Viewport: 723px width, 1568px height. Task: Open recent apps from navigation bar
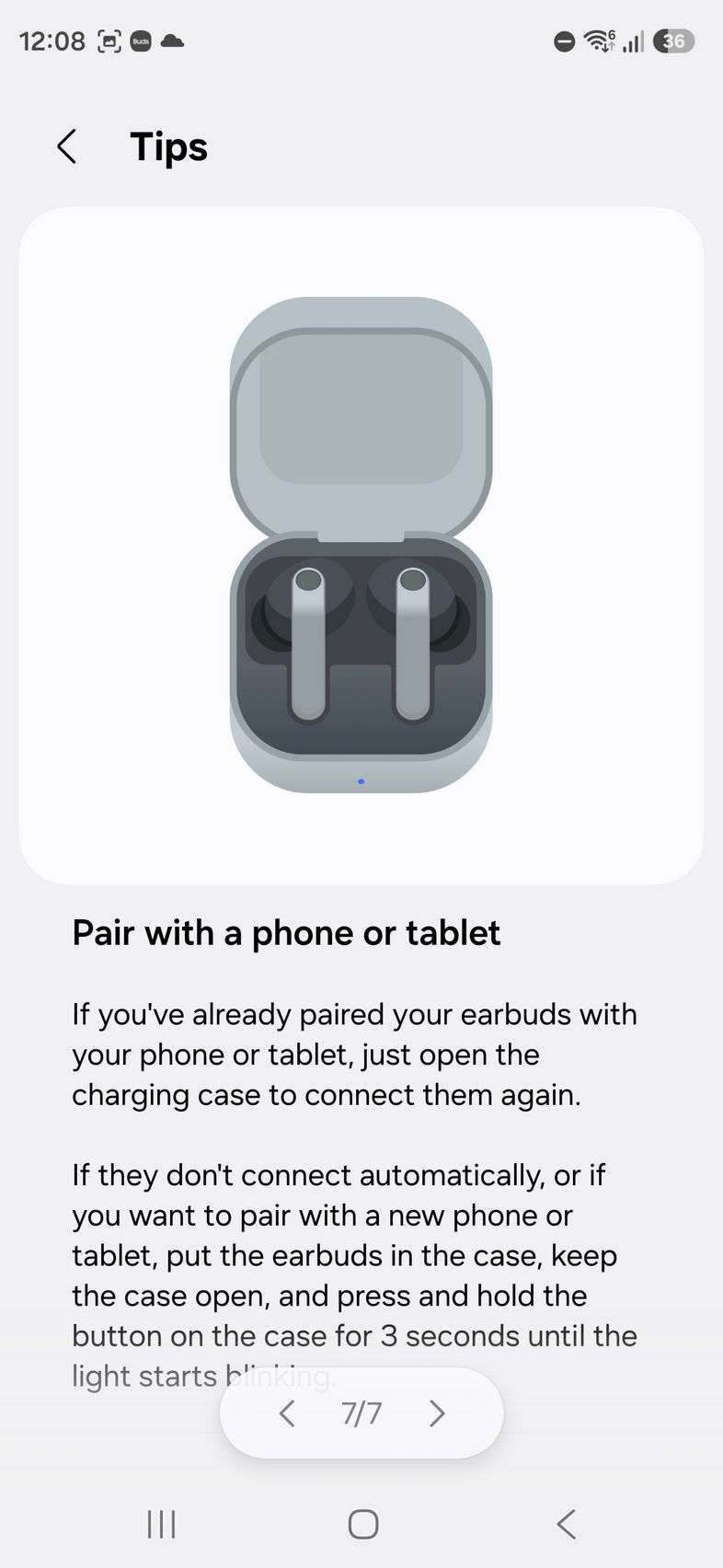click(x=161, y=1524)
